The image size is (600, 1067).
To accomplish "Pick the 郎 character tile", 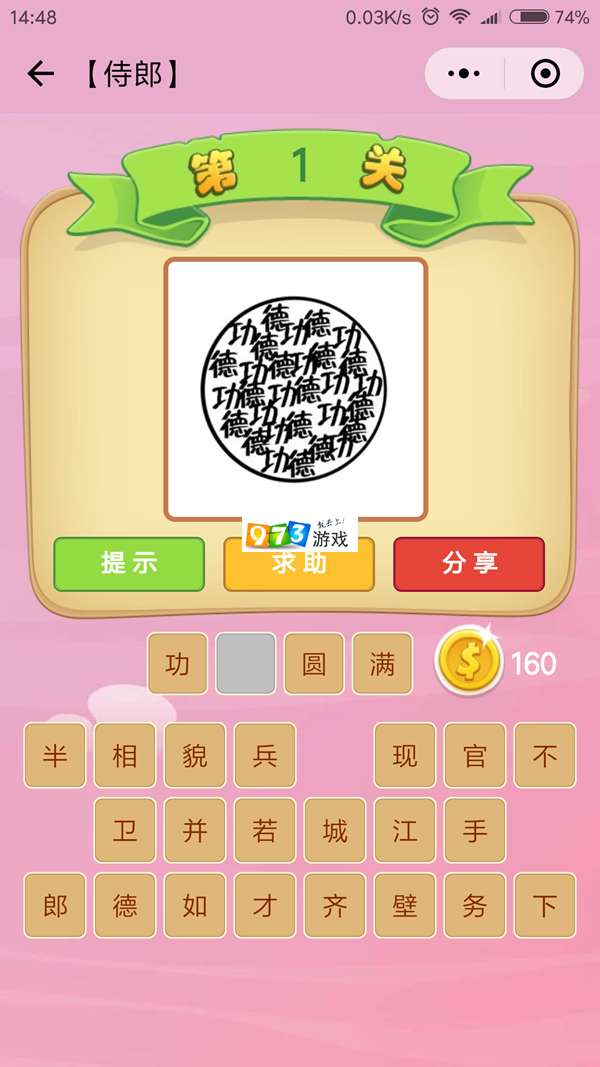I will click(55, 906).
